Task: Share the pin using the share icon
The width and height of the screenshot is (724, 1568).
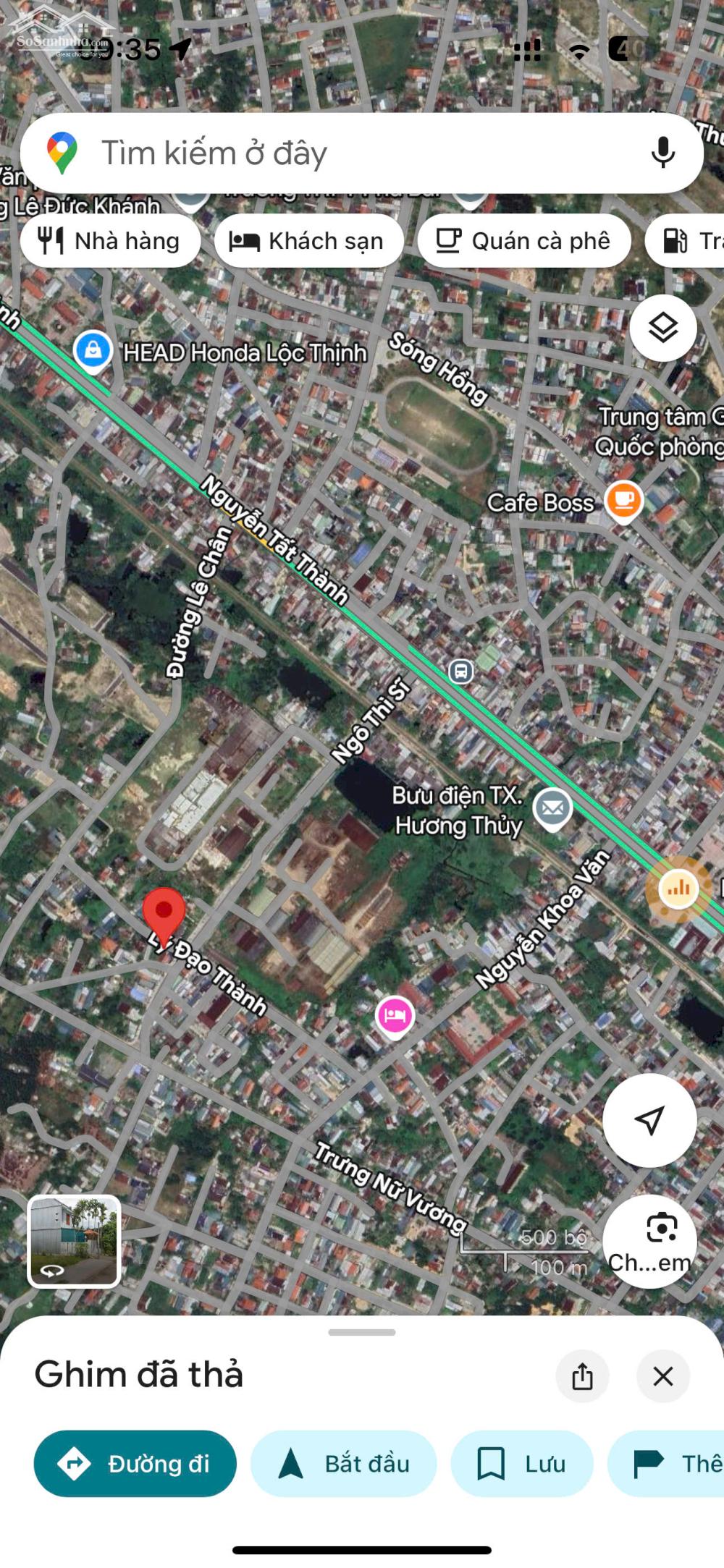Action: pos(583,1376)
